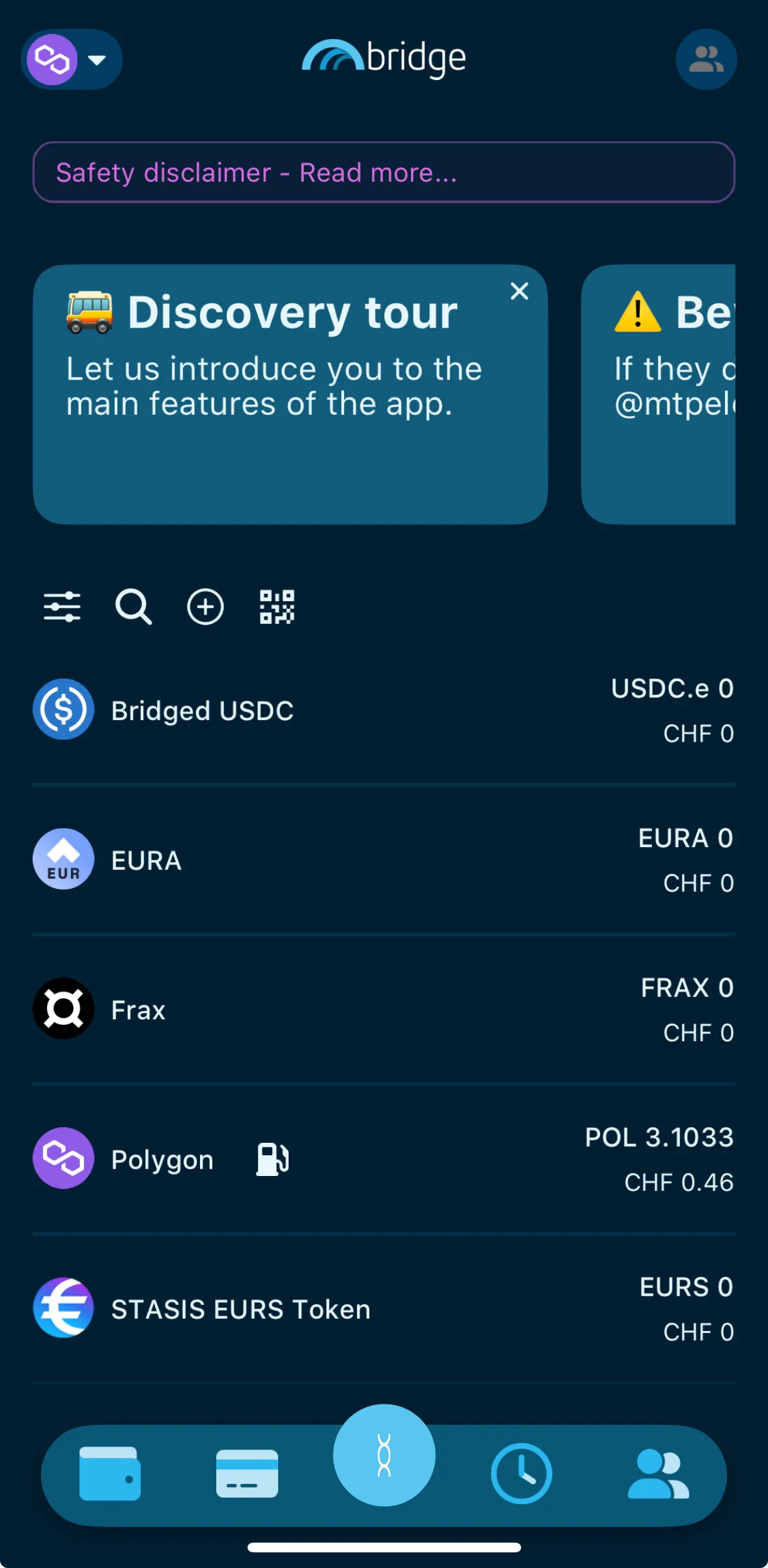
Task: Open the token search
Action: coord(134,607)
